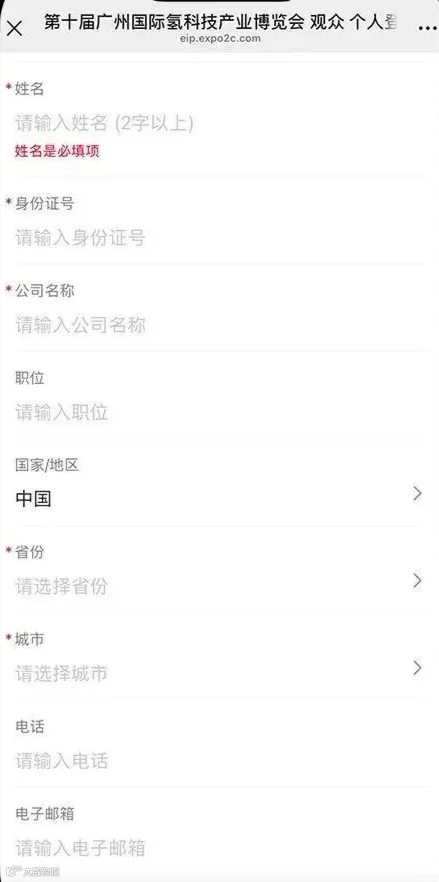Select the 职位 position input field
This screenshot has height=882, width=439.
(218, 412)
